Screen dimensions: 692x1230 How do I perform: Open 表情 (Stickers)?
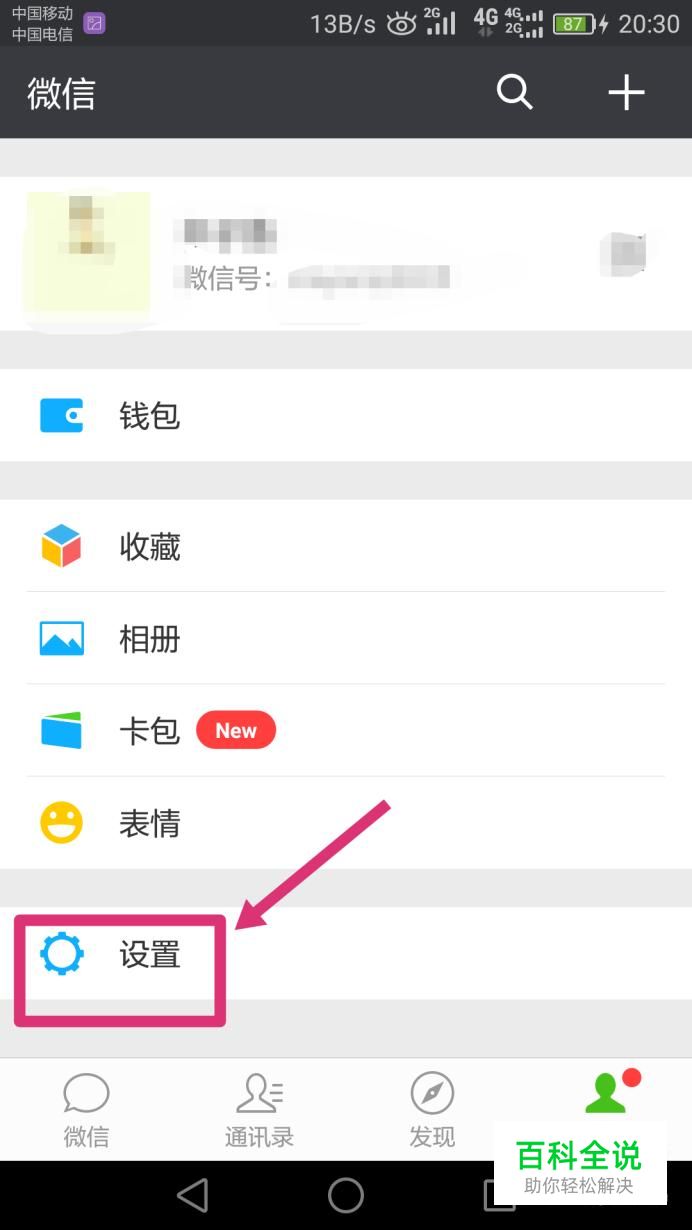(346, 823)
